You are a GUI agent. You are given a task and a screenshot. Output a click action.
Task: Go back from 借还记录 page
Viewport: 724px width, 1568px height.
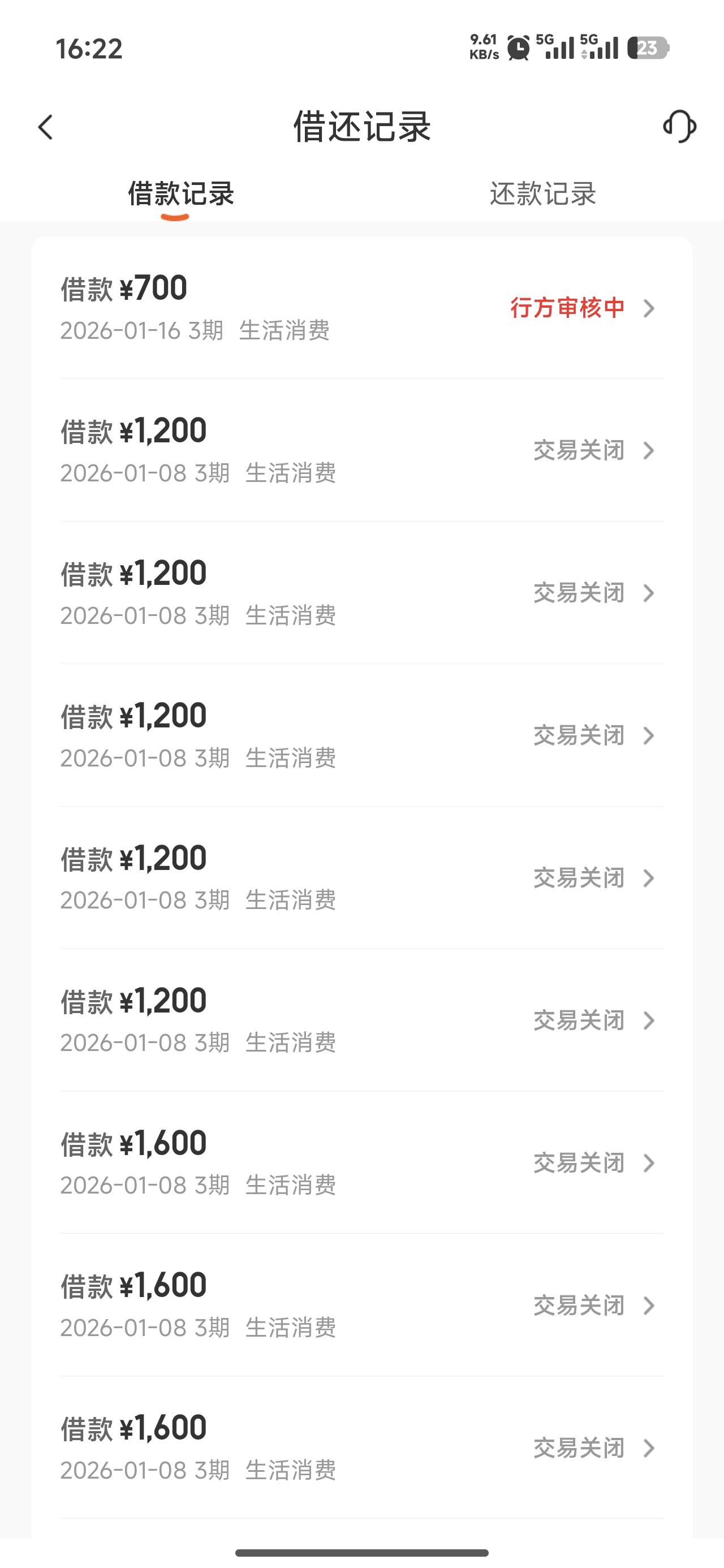(46, 127)
